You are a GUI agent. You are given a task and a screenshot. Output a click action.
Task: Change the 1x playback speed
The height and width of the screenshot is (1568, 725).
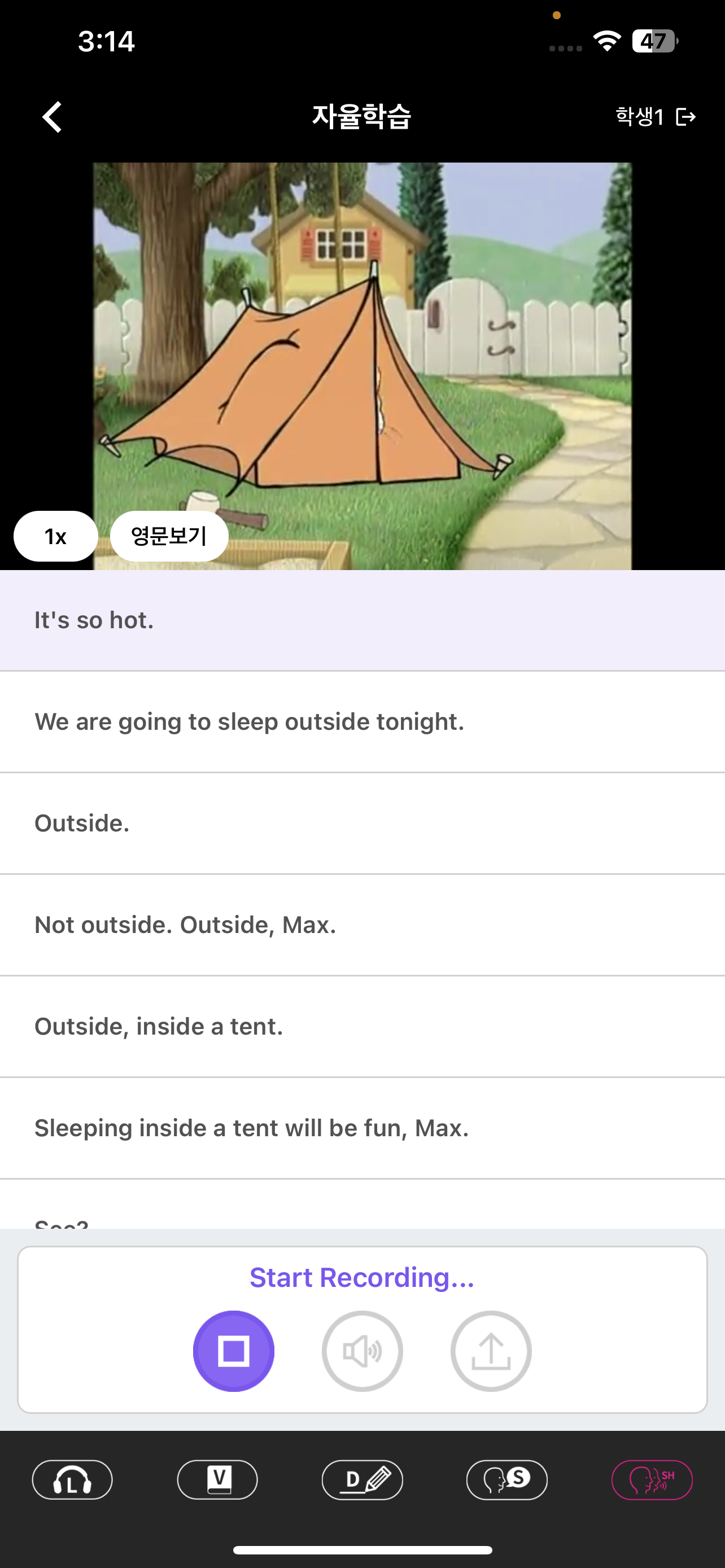click(55, 536)
